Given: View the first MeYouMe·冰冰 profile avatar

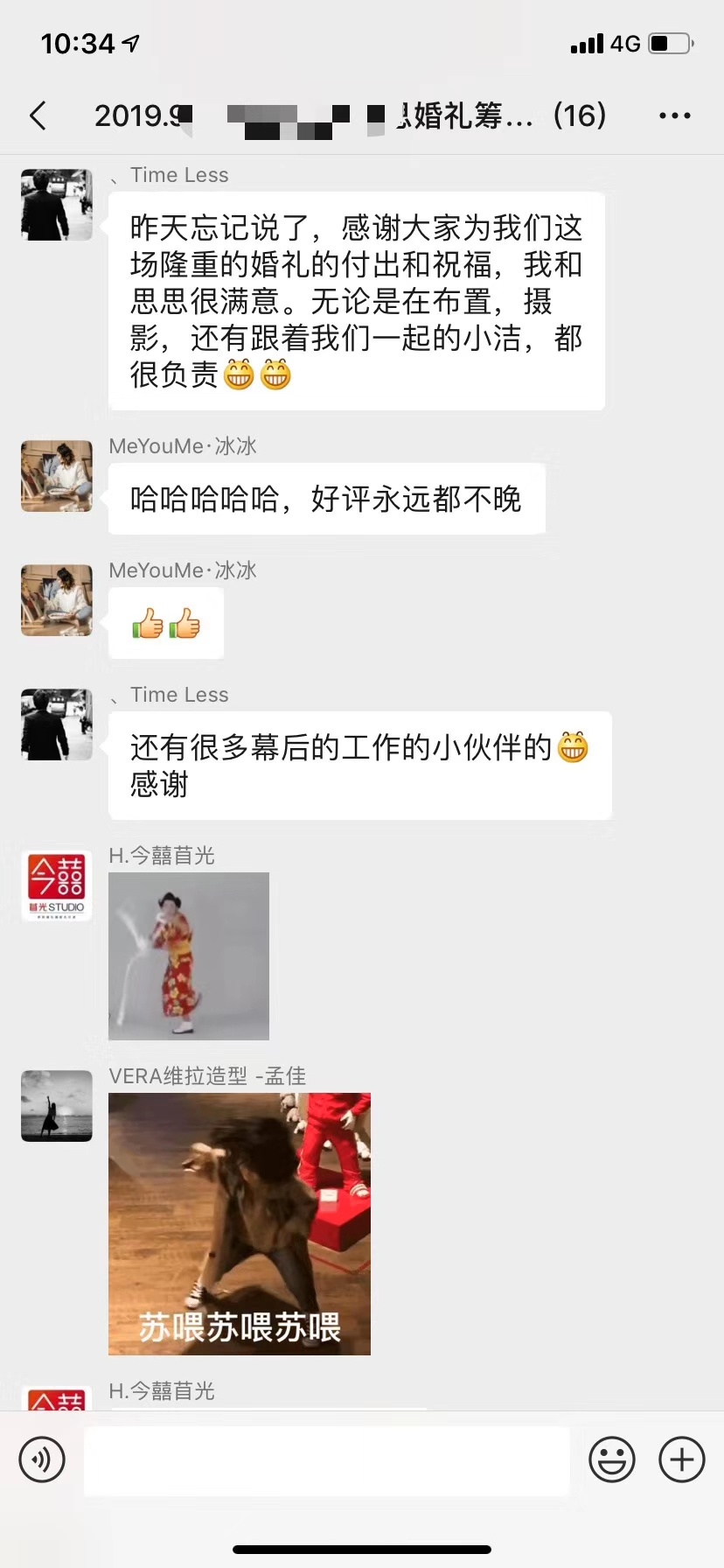Looking at the screenshot, I should pyautogui.click(x=57, y=476).
